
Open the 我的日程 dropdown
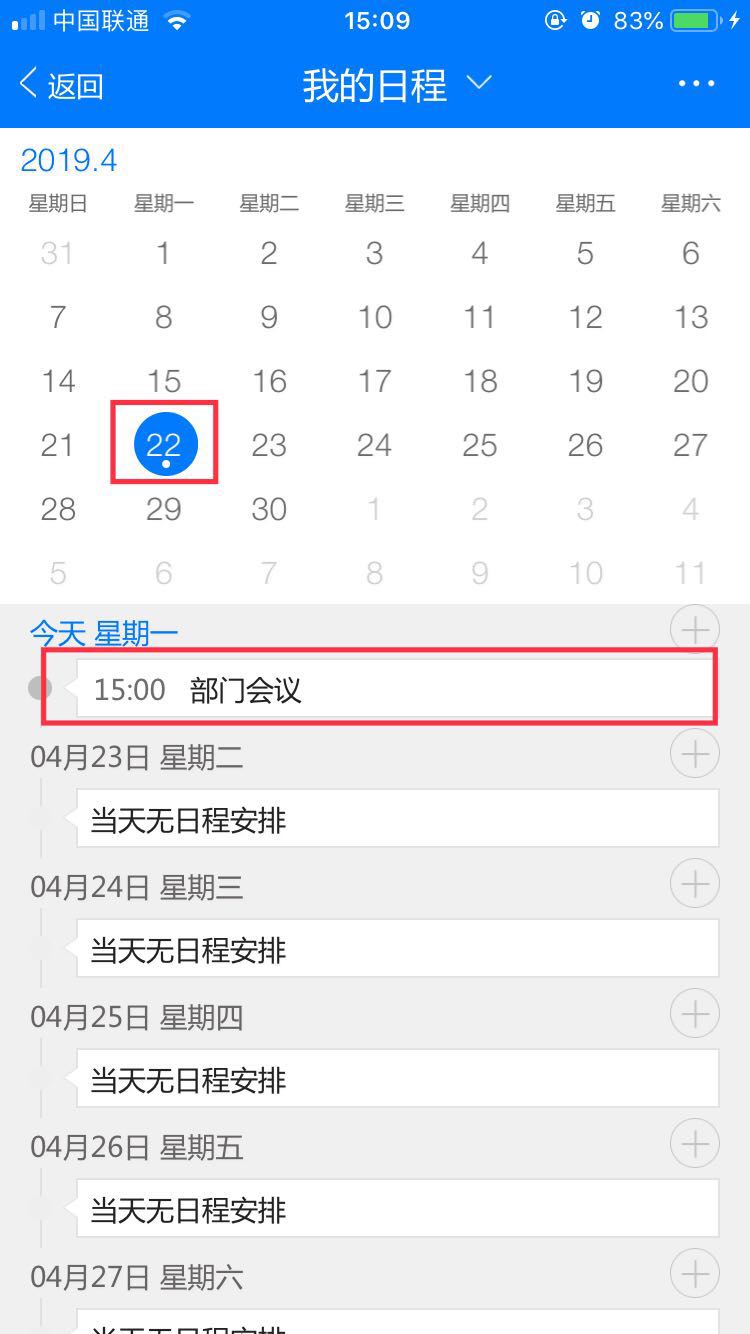click(x=397, y=85)
